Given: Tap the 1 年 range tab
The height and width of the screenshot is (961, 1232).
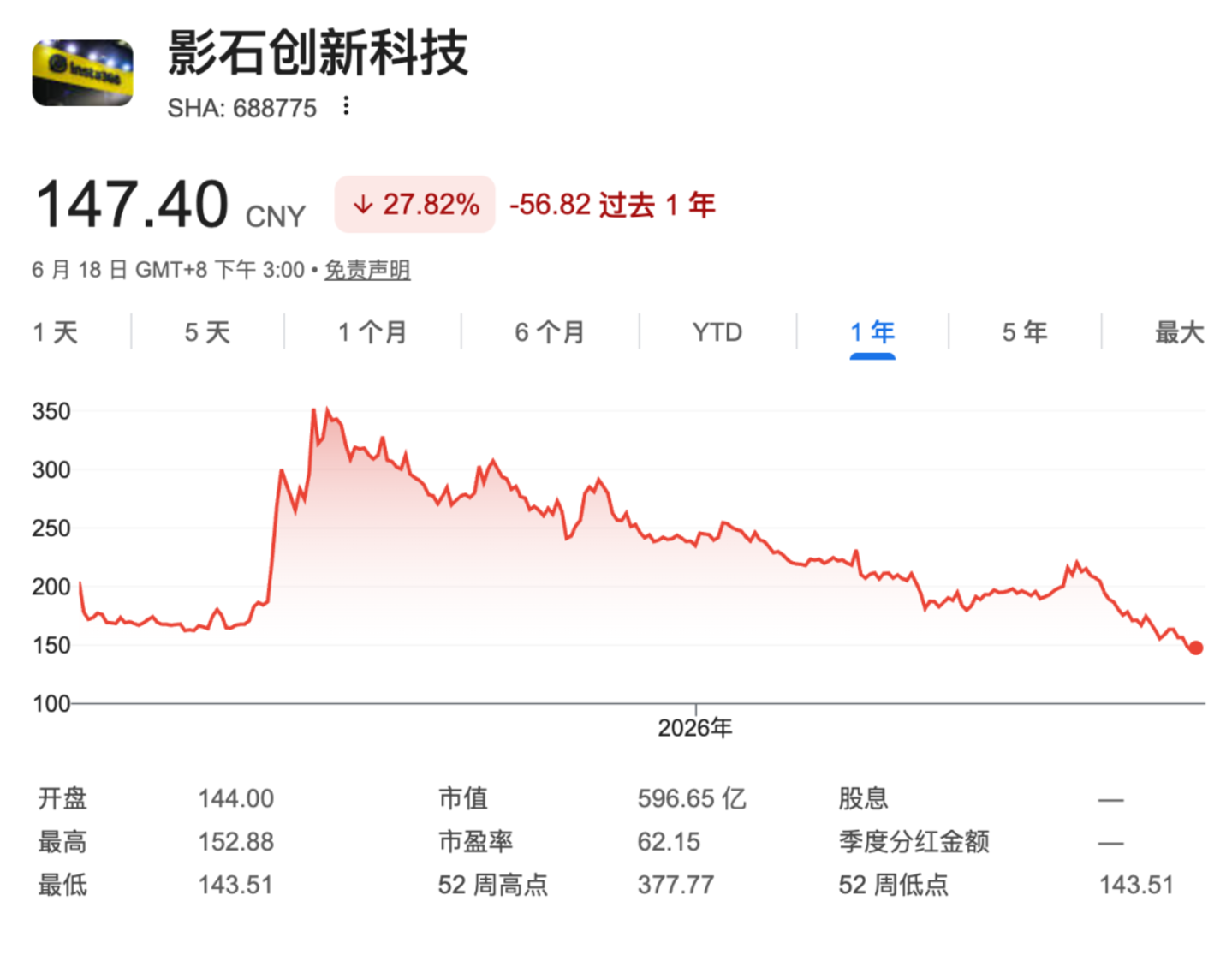Looking at the screenshot, I should [x=872, y=332].
